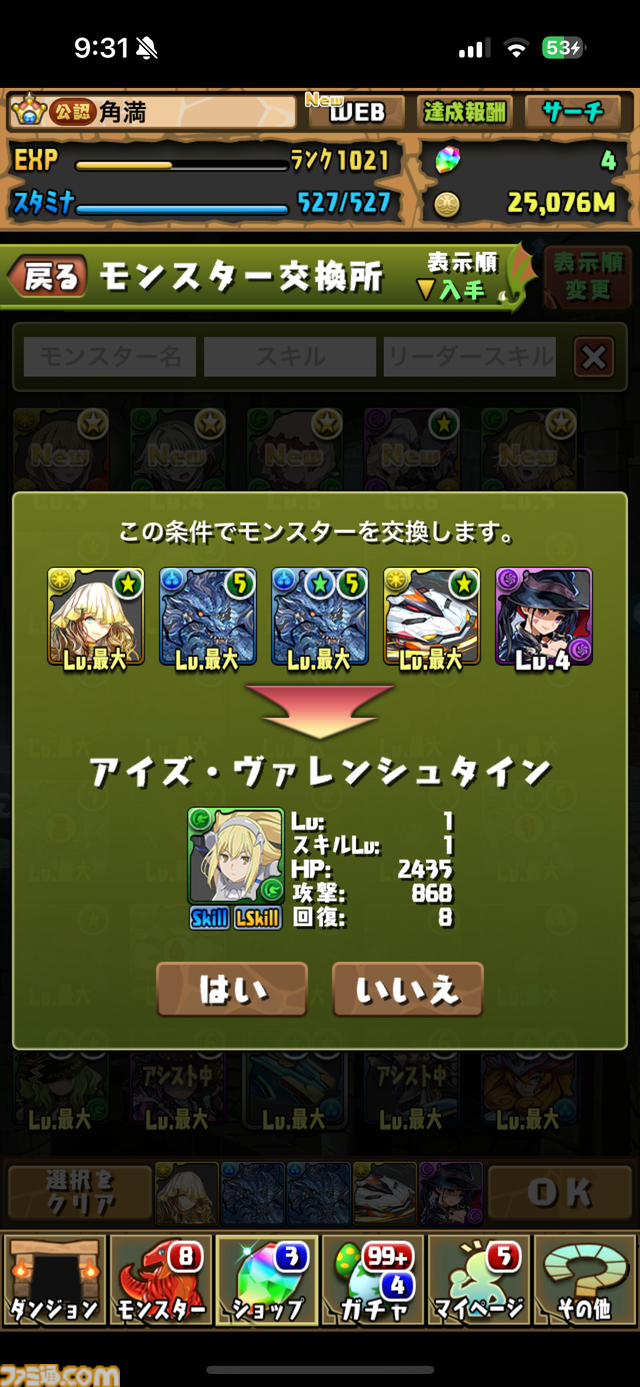Open the その他 menu tab
This screenshot has width=640, height=1387.
coord(585,1279)
